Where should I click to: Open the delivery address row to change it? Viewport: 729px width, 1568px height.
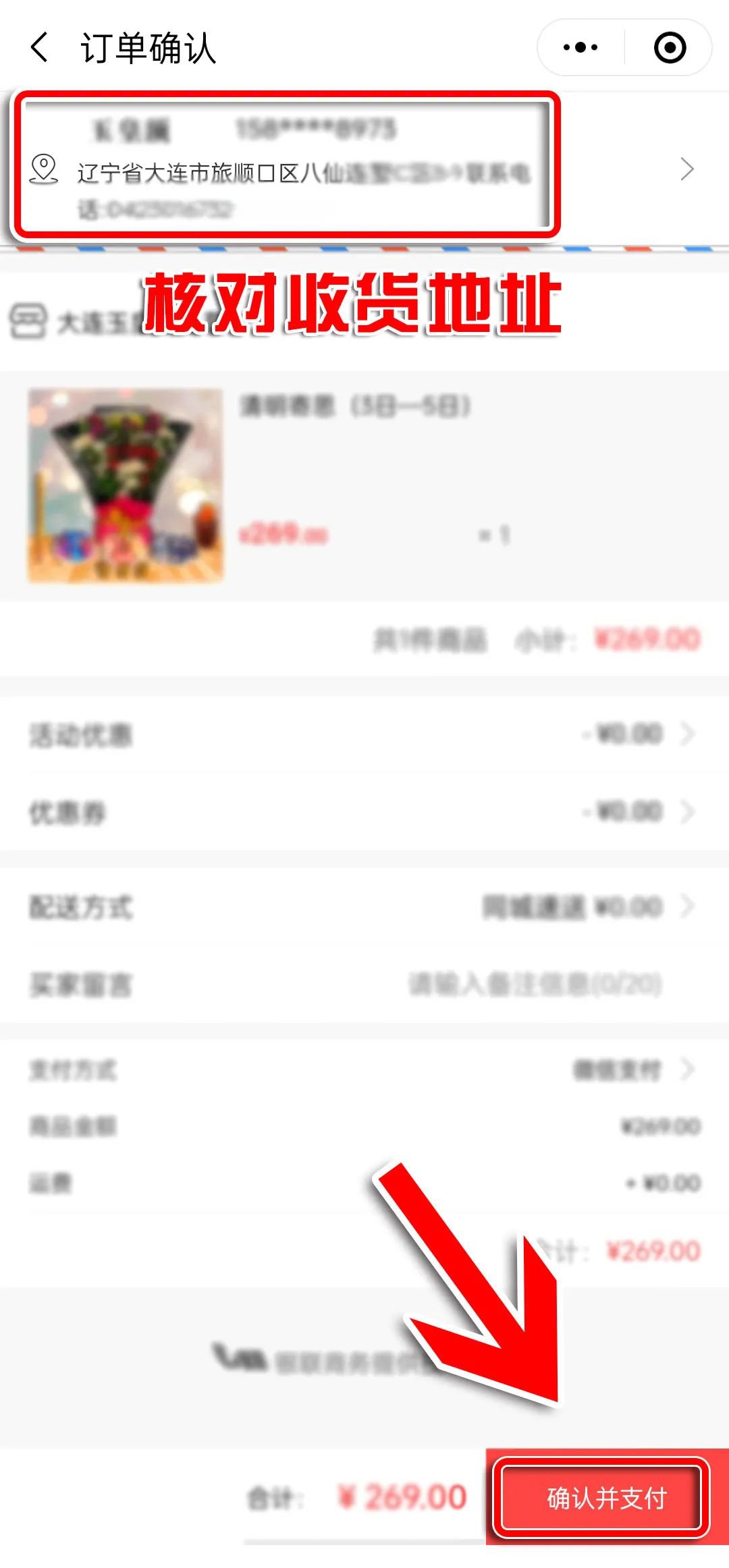[x=686, y=169]
